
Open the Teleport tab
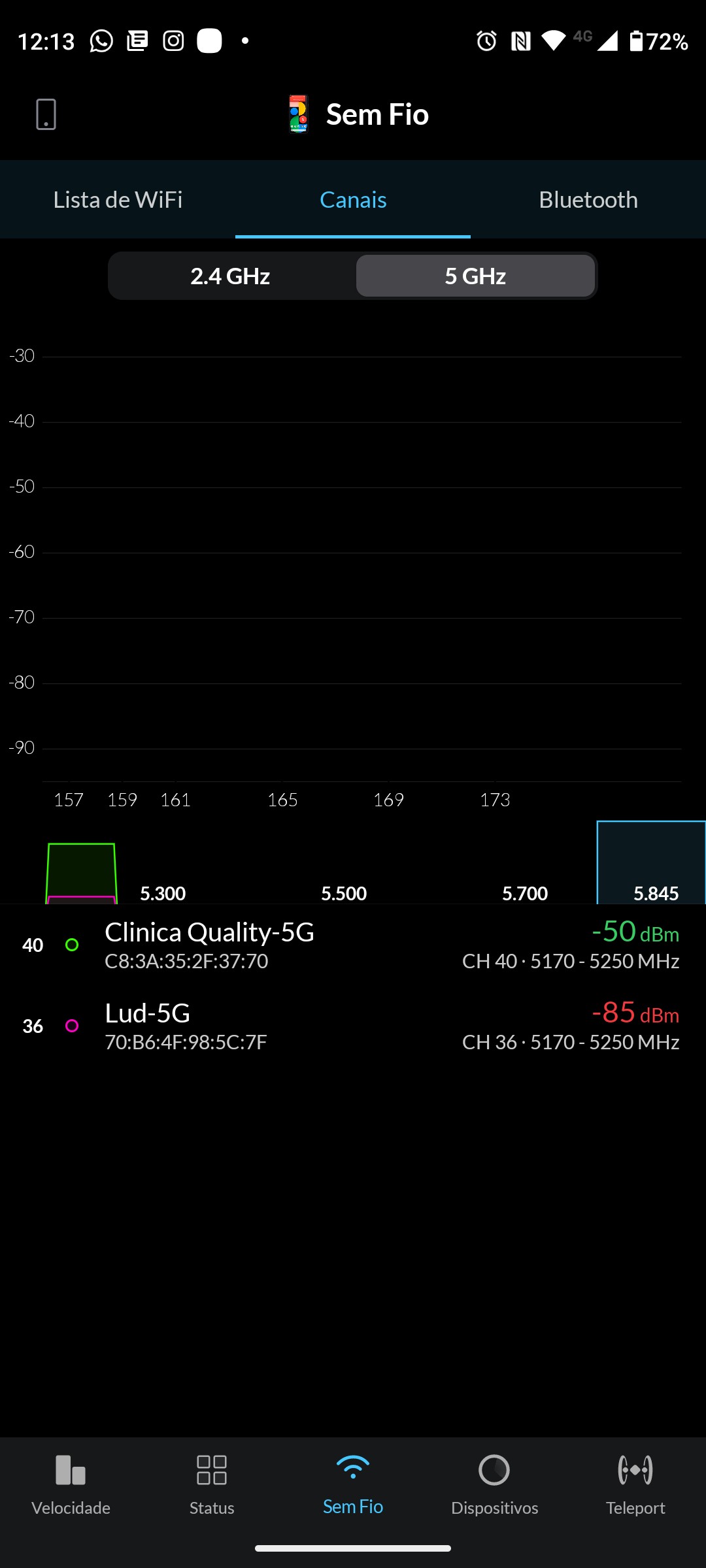pyautogui.click(x=635, y=1484)
